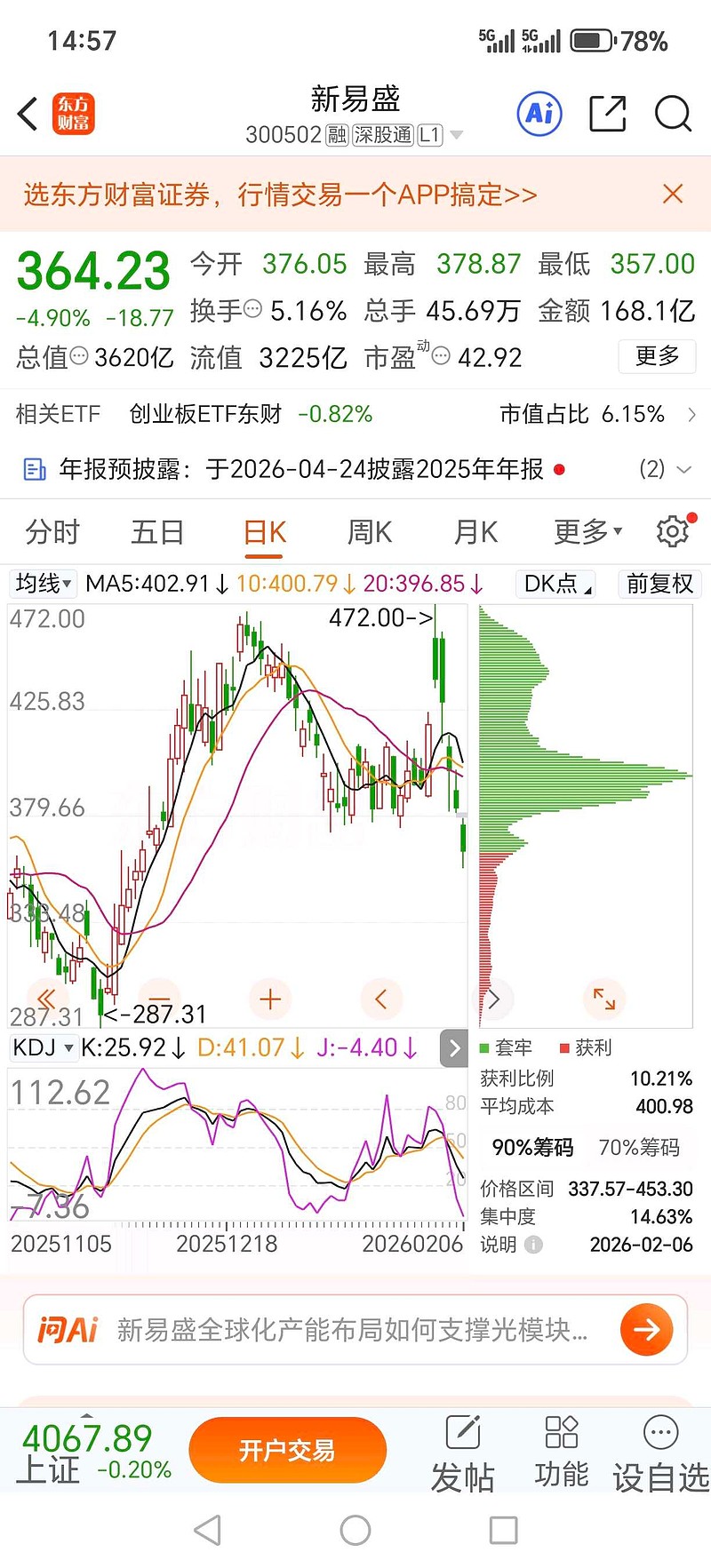Switch to the 分时 intraday tab
This screenshot has width=711, height=1568.
(55, 530)
